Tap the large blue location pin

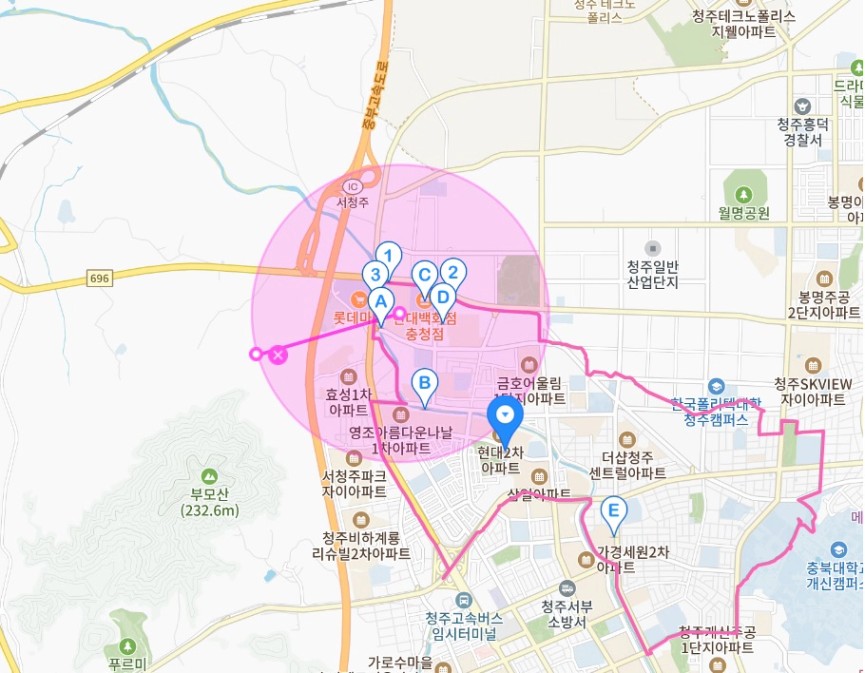pyautogui.click(x=505, y=415)
